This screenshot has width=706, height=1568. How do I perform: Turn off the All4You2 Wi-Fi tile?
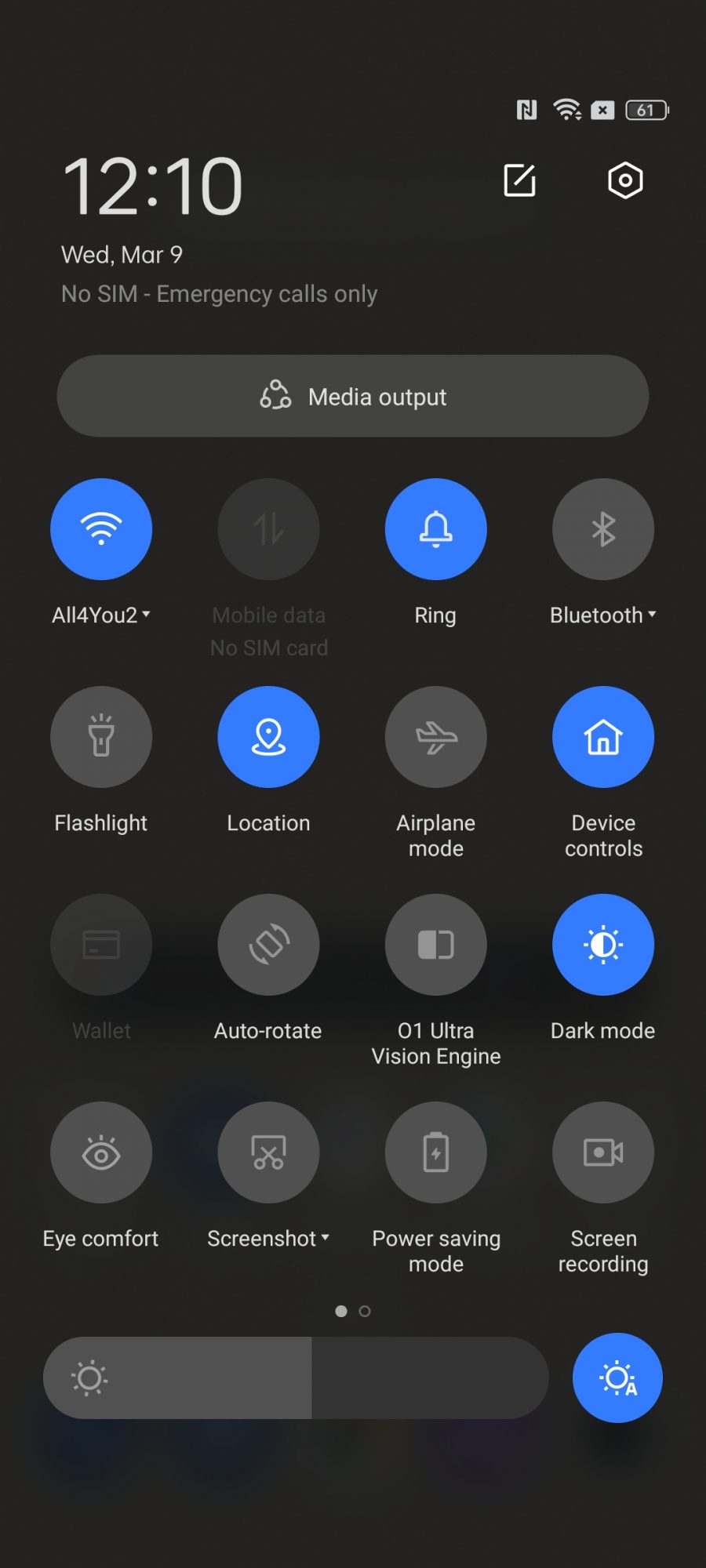coord(101,530)
